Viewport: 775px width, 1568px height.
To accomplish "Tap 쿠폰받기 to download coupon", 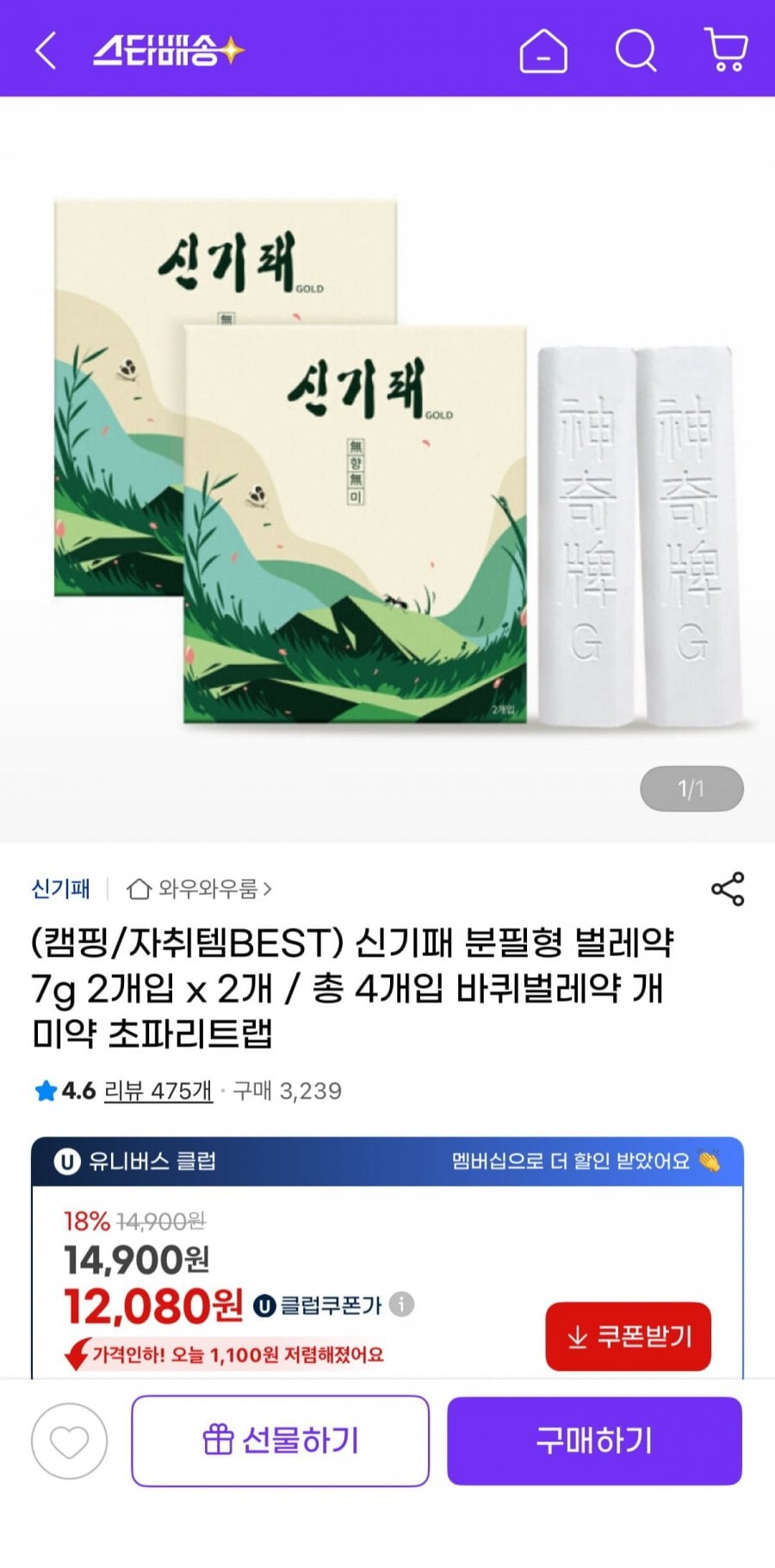I will point(628,1337).
